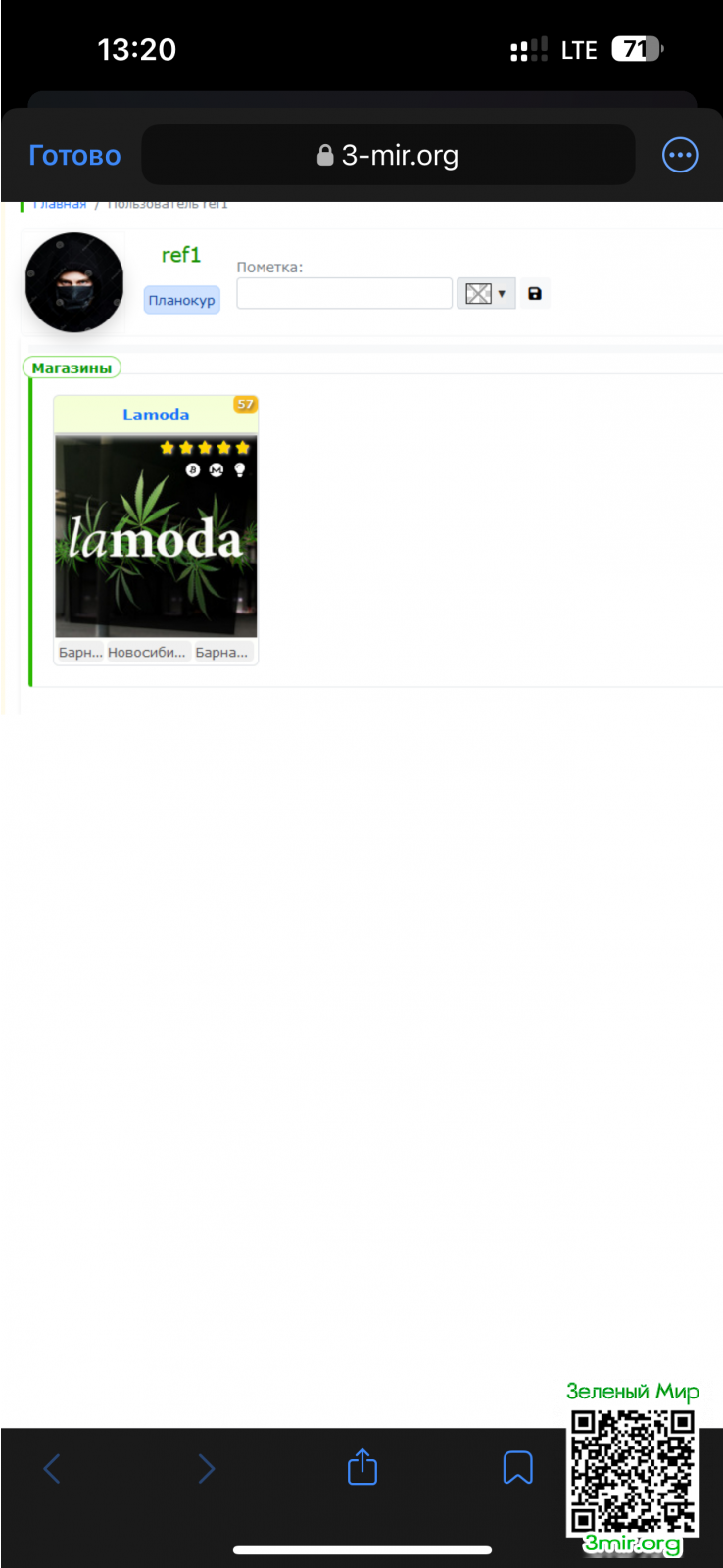
Task: Open bookmarks from the bottom toolbar
Action: coord(517,1467)
